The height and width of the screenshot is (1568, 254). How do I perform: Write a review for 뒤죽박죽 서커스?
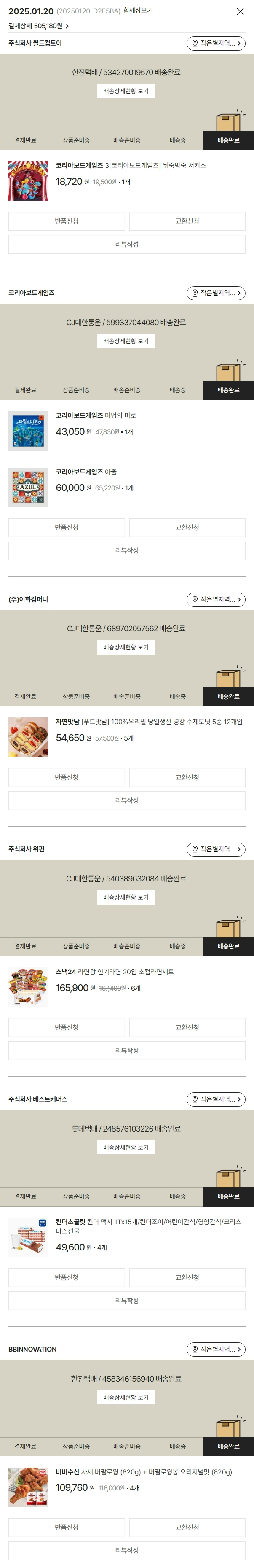[126, 244]
